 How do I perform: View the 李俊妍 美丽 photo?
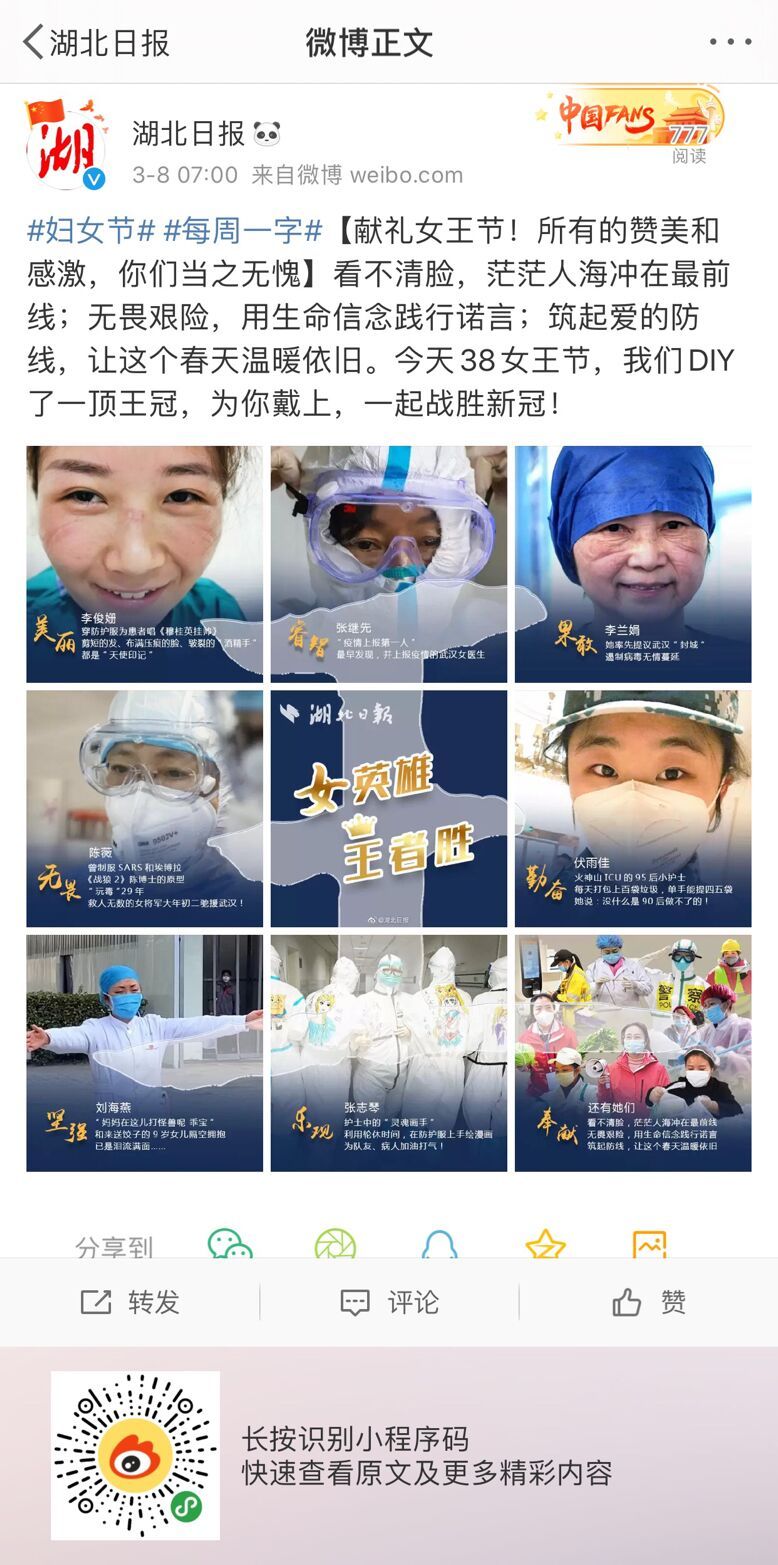145,564
